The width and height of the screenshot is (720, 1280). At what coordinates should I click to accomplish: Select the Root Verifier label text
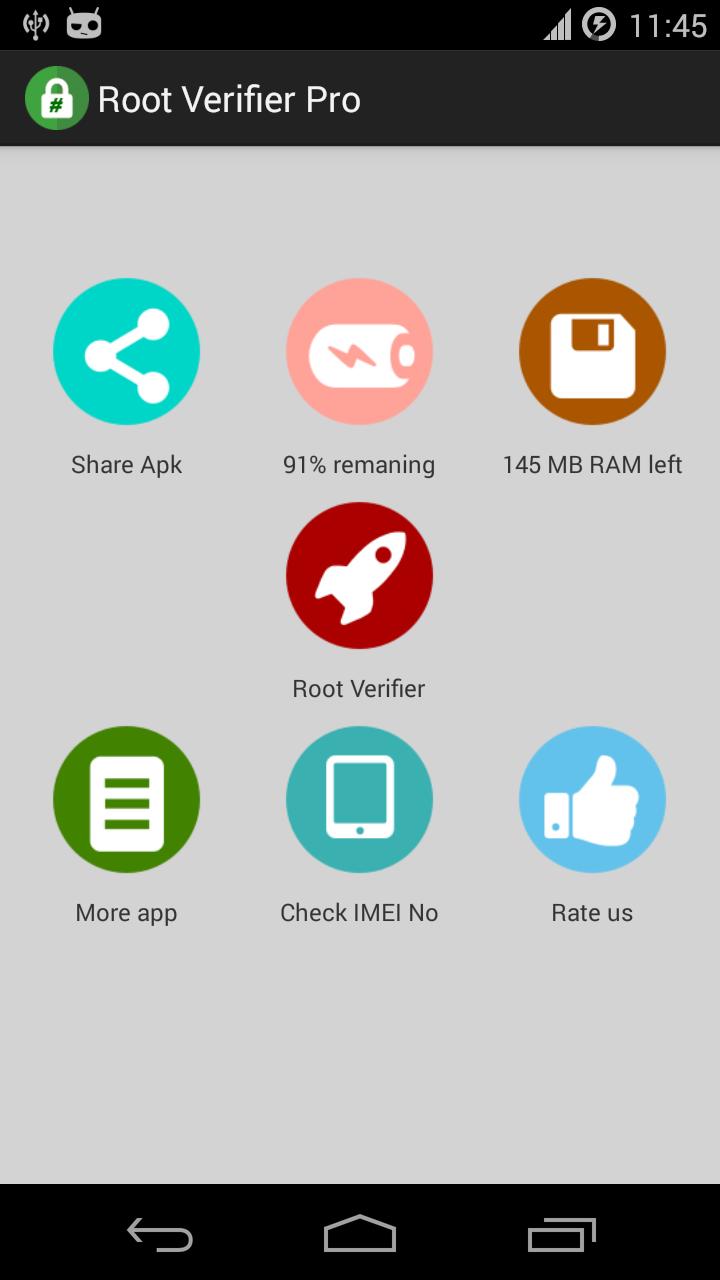[x=359, y=688]
